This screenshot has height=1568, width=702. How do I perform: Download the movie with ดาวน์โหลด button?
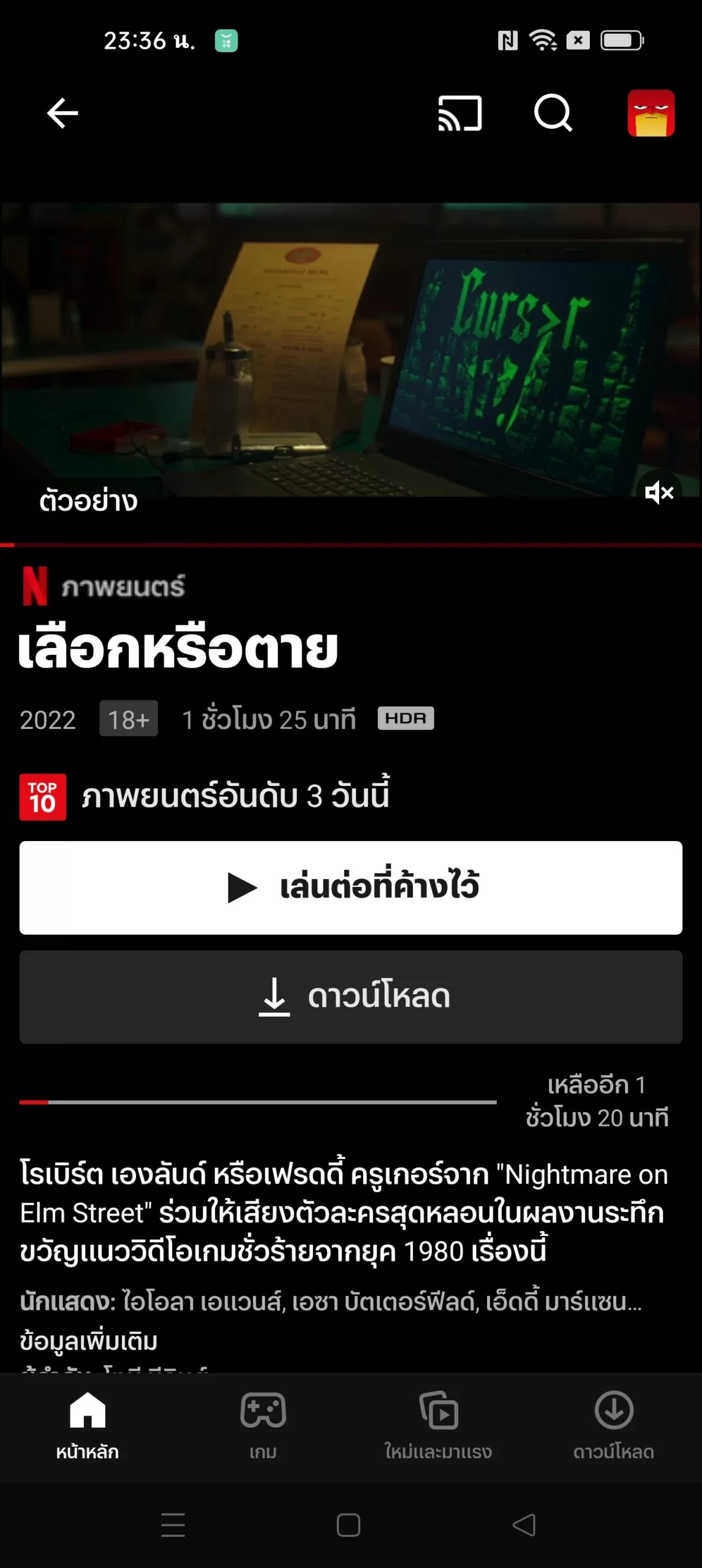tap(351, 997)
